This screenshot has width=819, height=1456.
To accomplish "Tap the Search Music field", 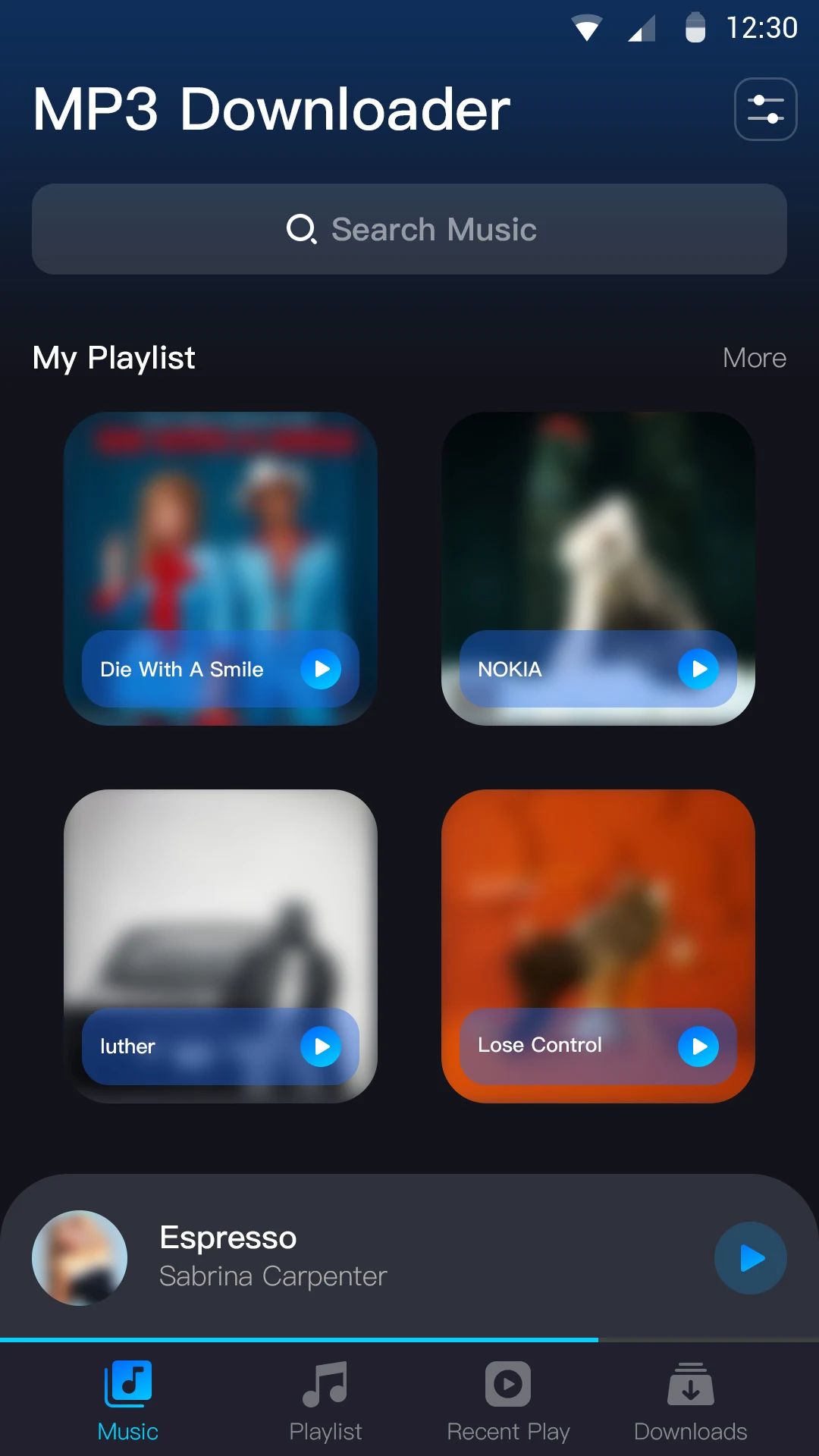I will pyautogui.click(x=409, y=229).
